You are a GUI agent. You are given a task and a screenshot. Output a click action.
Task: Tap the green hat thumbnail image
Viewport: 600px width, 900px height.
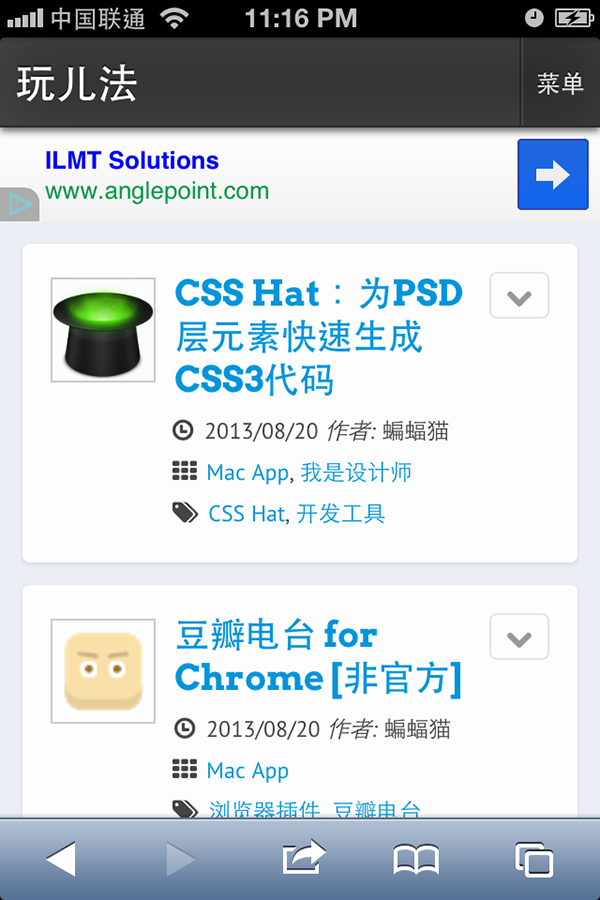pos(103,330)
